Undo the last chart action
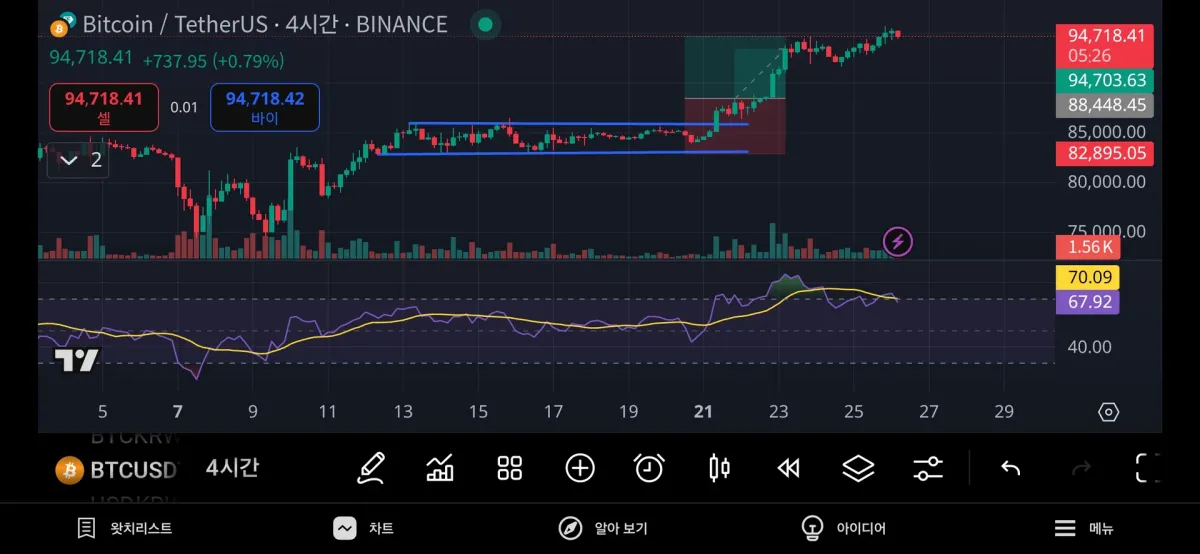This screenshot has height=554, width=1200. (x=1011, y=468)
